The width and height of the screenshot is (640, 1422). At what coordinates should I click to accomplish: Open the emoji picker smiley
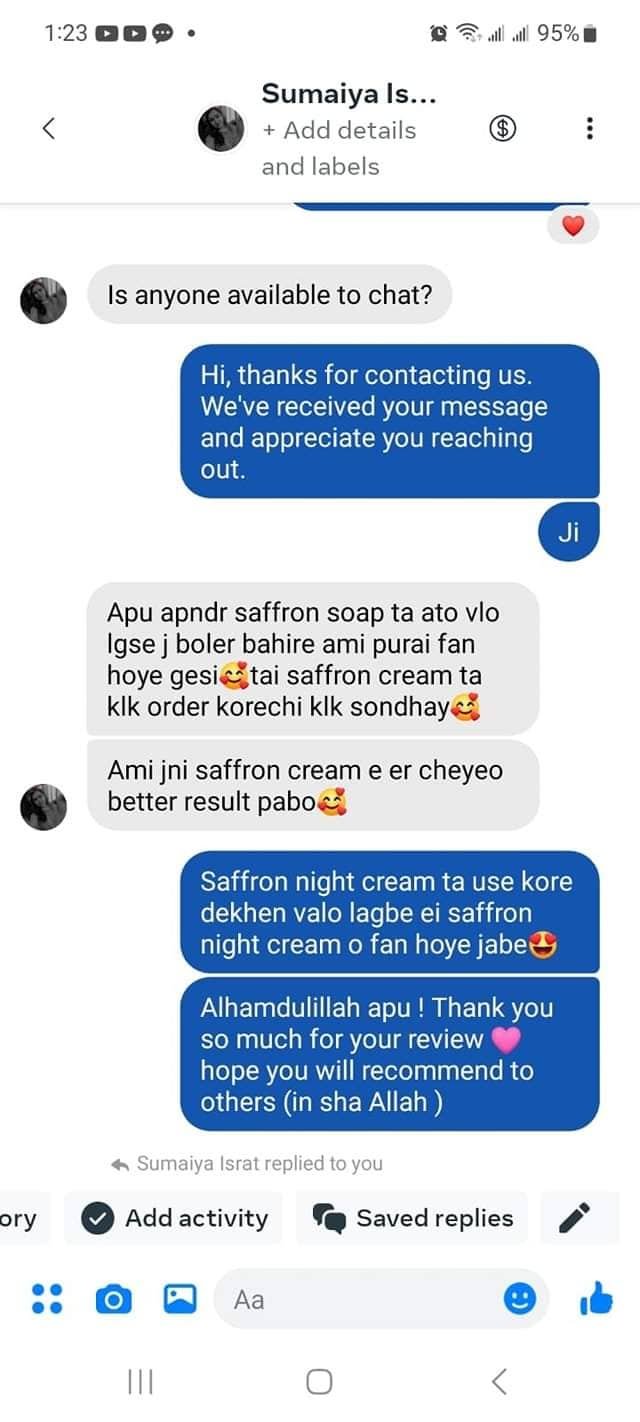coord(519,1299)
